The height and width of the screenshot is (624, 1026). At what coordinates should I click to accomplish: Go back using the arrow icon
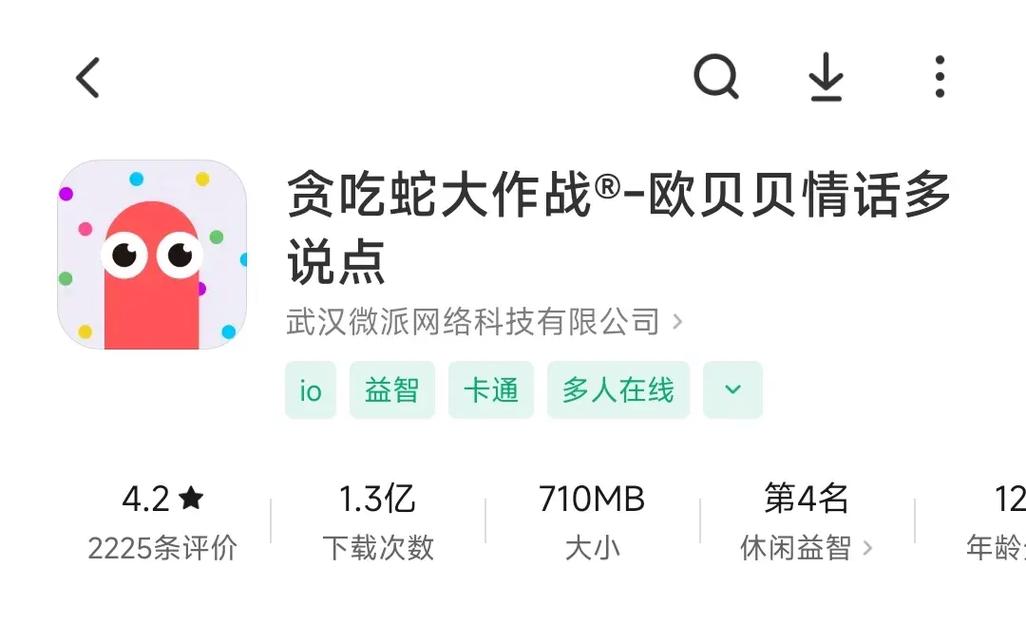[88, 77]
